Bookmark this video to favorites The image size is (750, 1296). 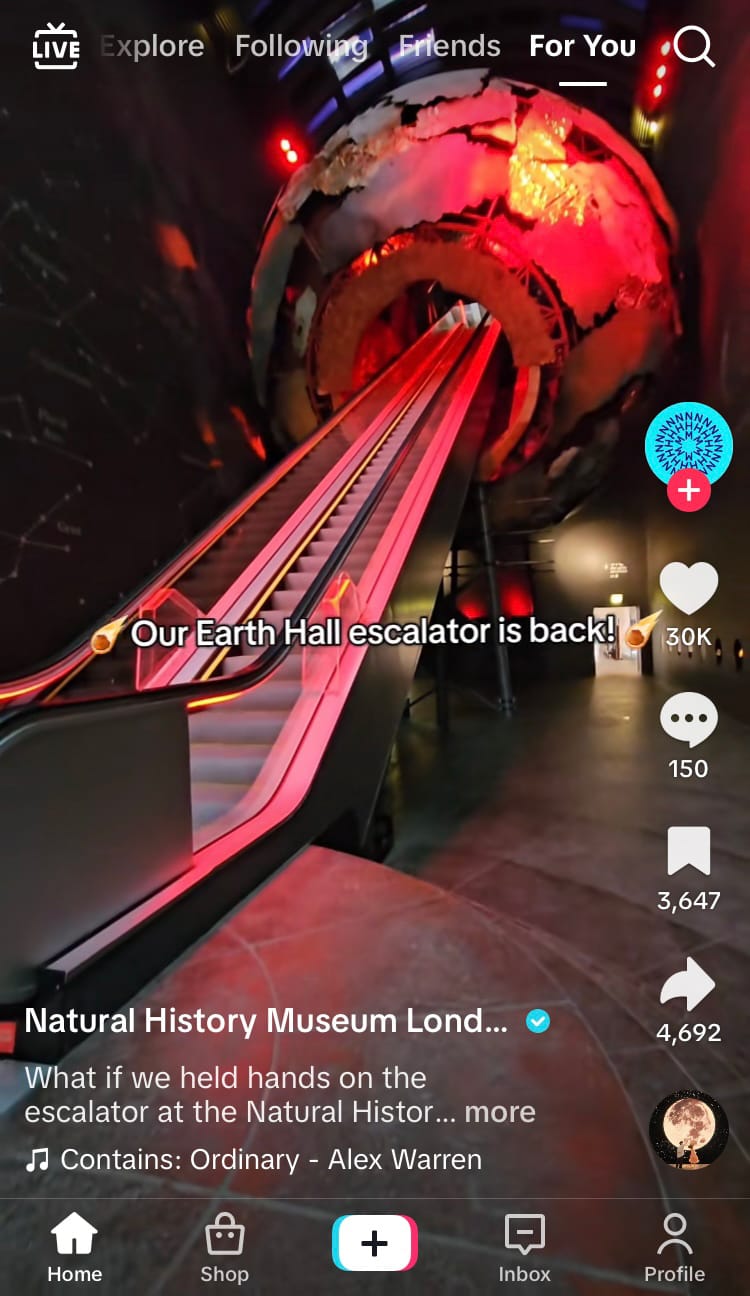click(x=689, y=853)
